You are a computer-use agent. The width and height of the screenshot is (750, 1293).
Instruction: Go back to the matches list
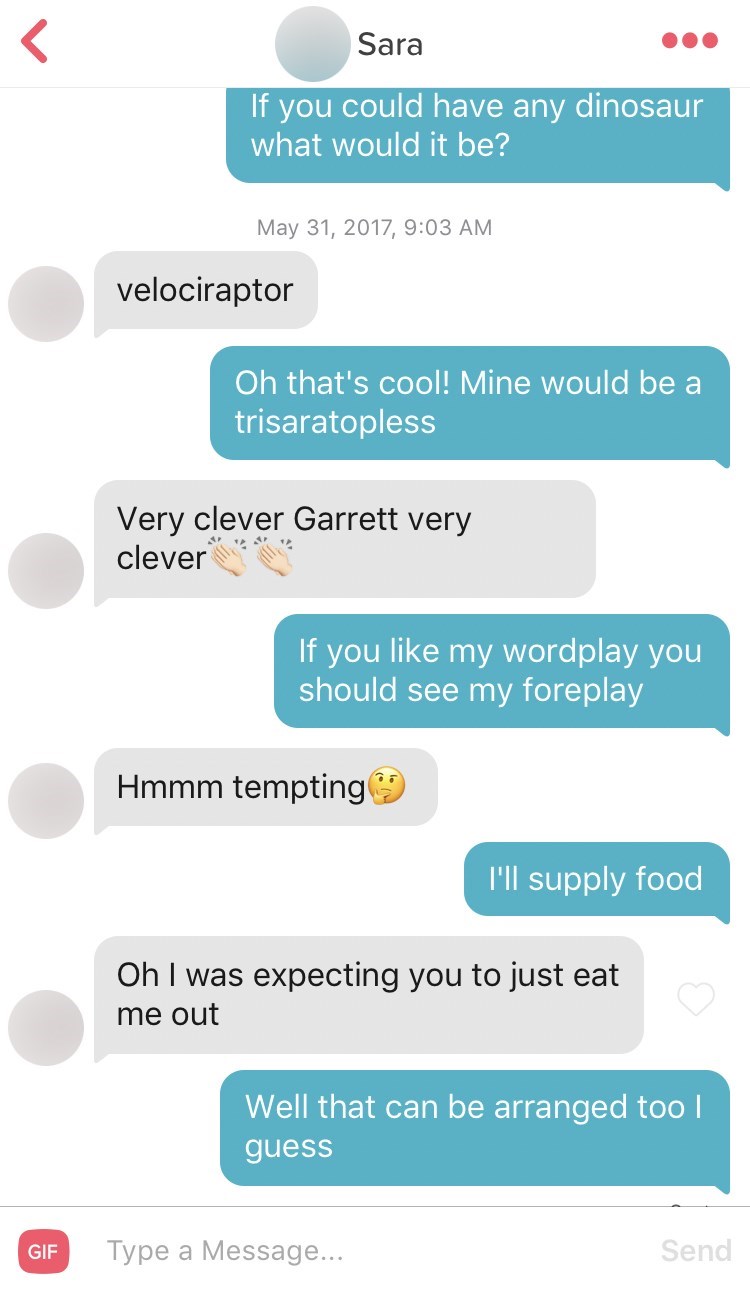[35, 42]
